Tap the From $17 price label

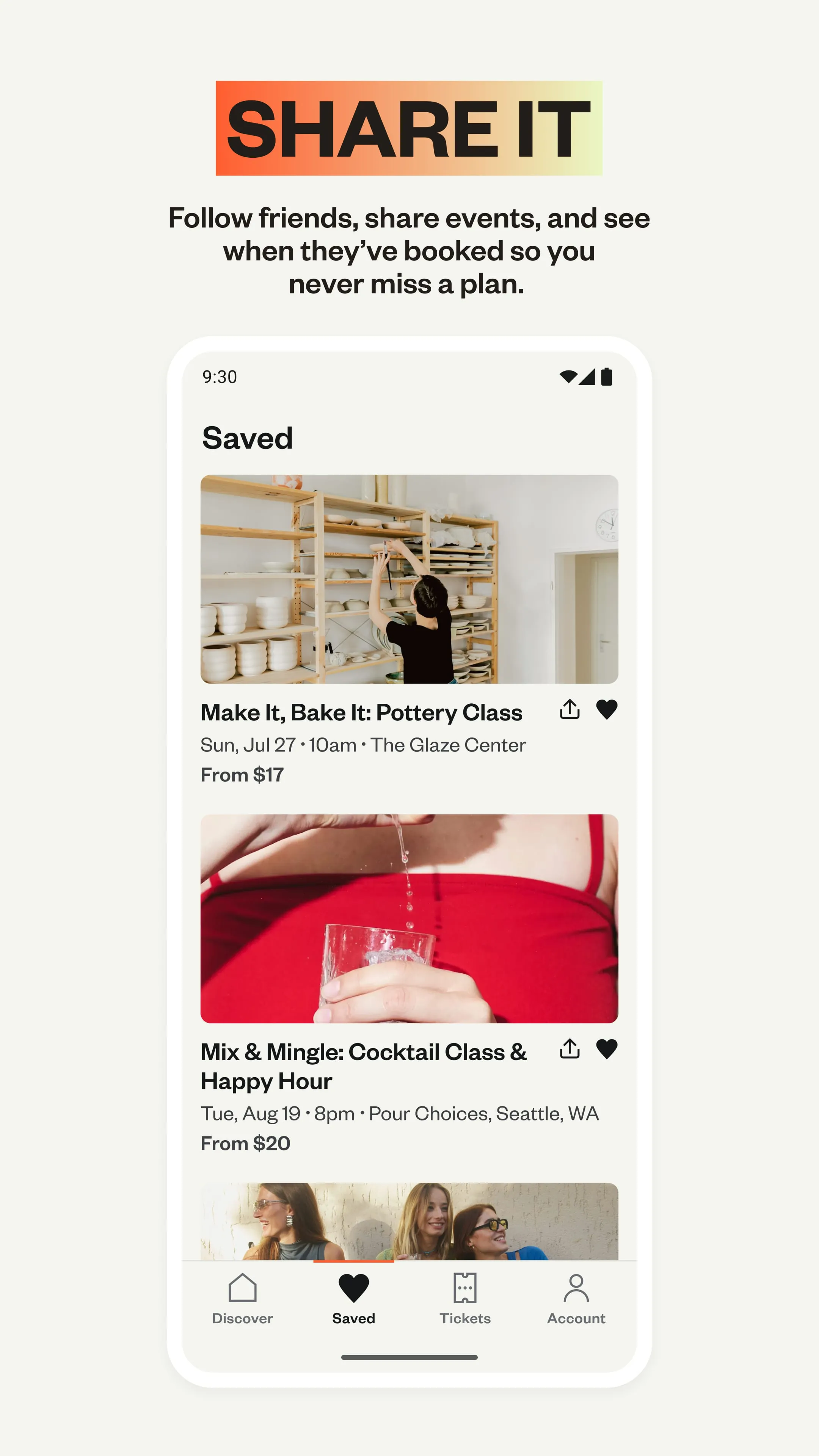[x=243, y=775]
